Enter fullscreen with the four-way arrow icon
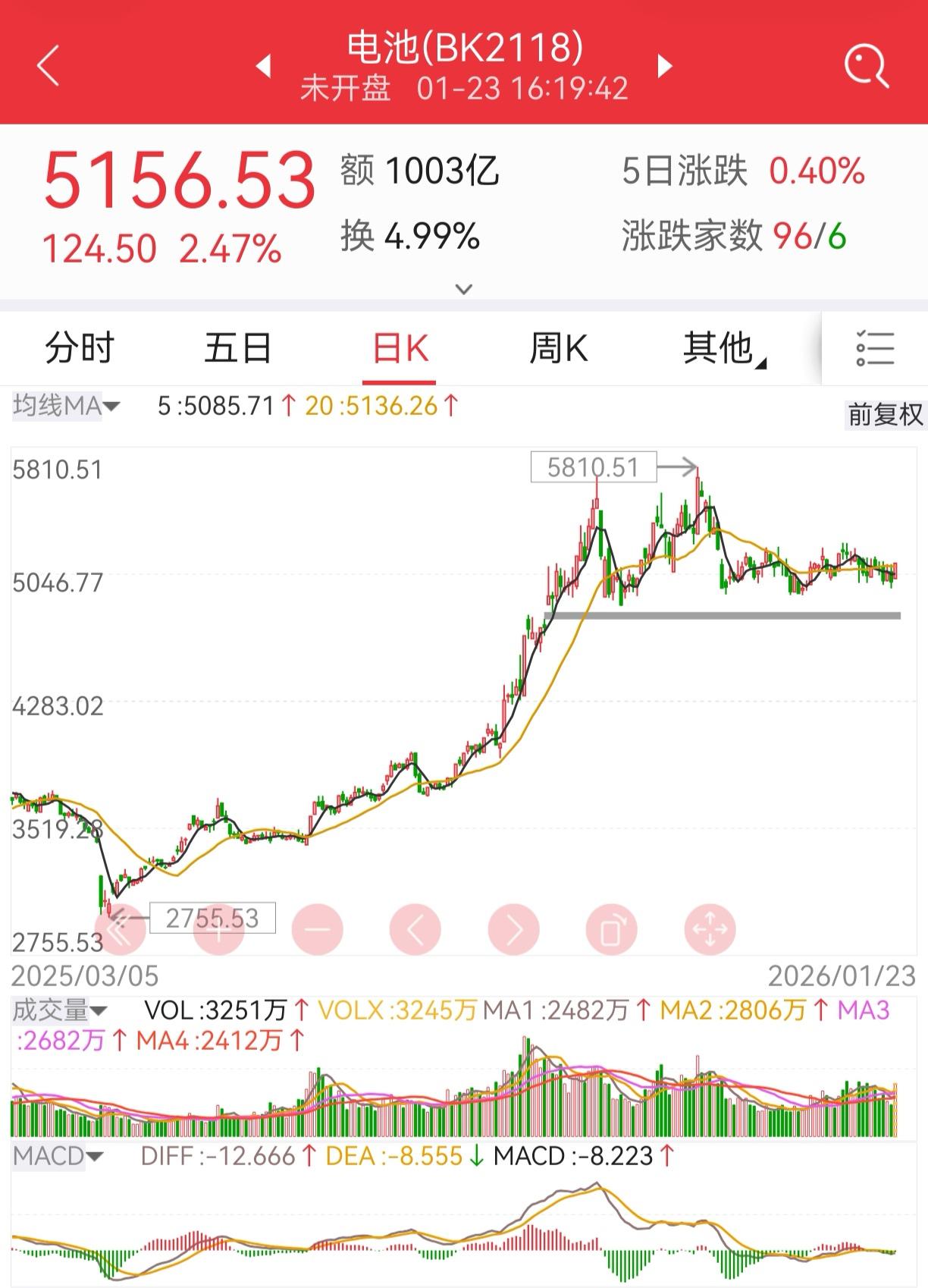Image resolution: width=928 pixels, height=1288 pixels. 710,928
